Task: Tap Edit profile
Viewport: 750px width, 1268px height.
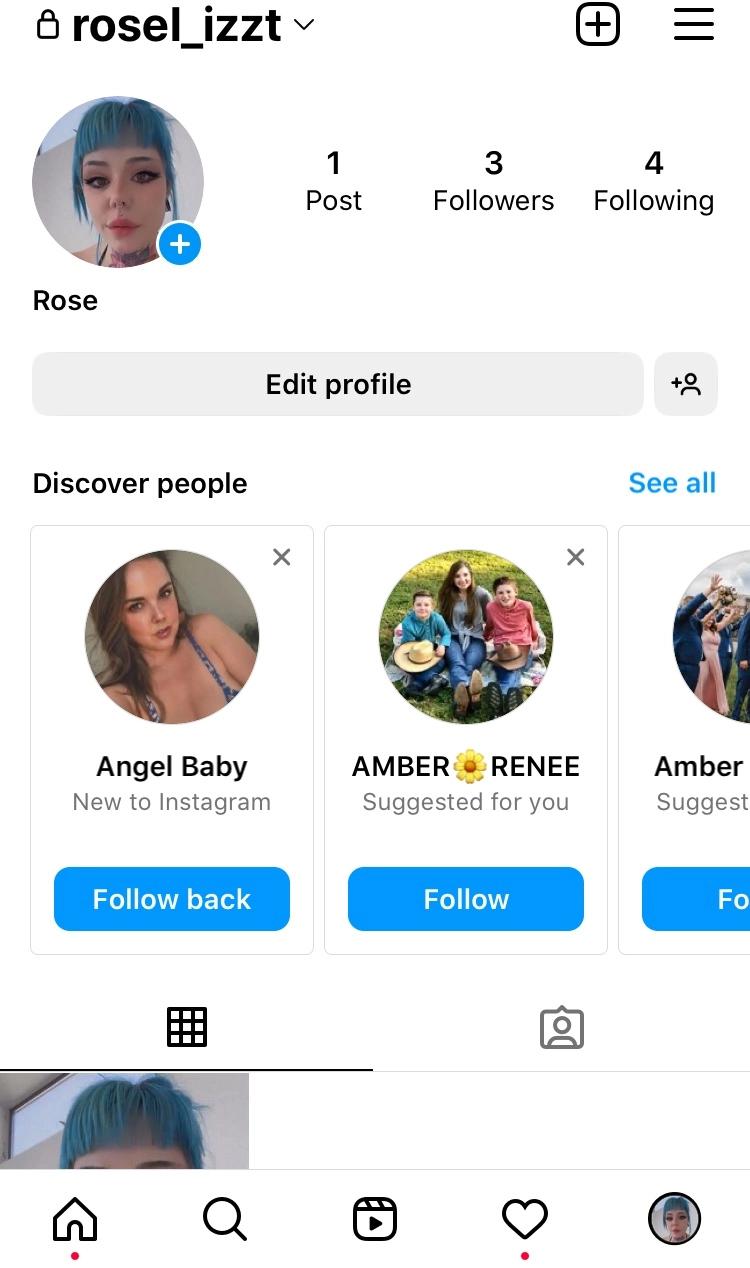Action: point(338,384)
